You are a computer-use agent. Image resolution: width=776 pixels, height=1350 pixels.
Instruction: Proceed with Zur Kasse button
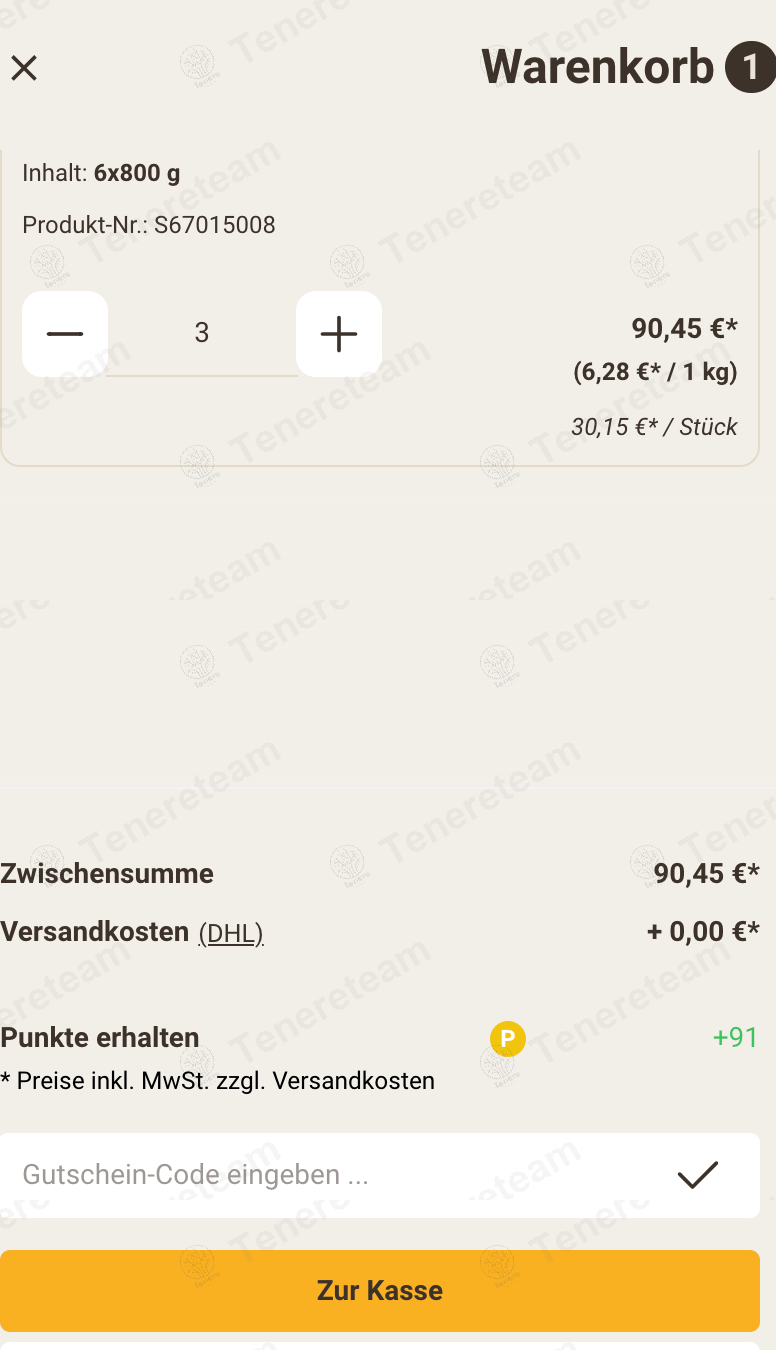[380, 1291]
